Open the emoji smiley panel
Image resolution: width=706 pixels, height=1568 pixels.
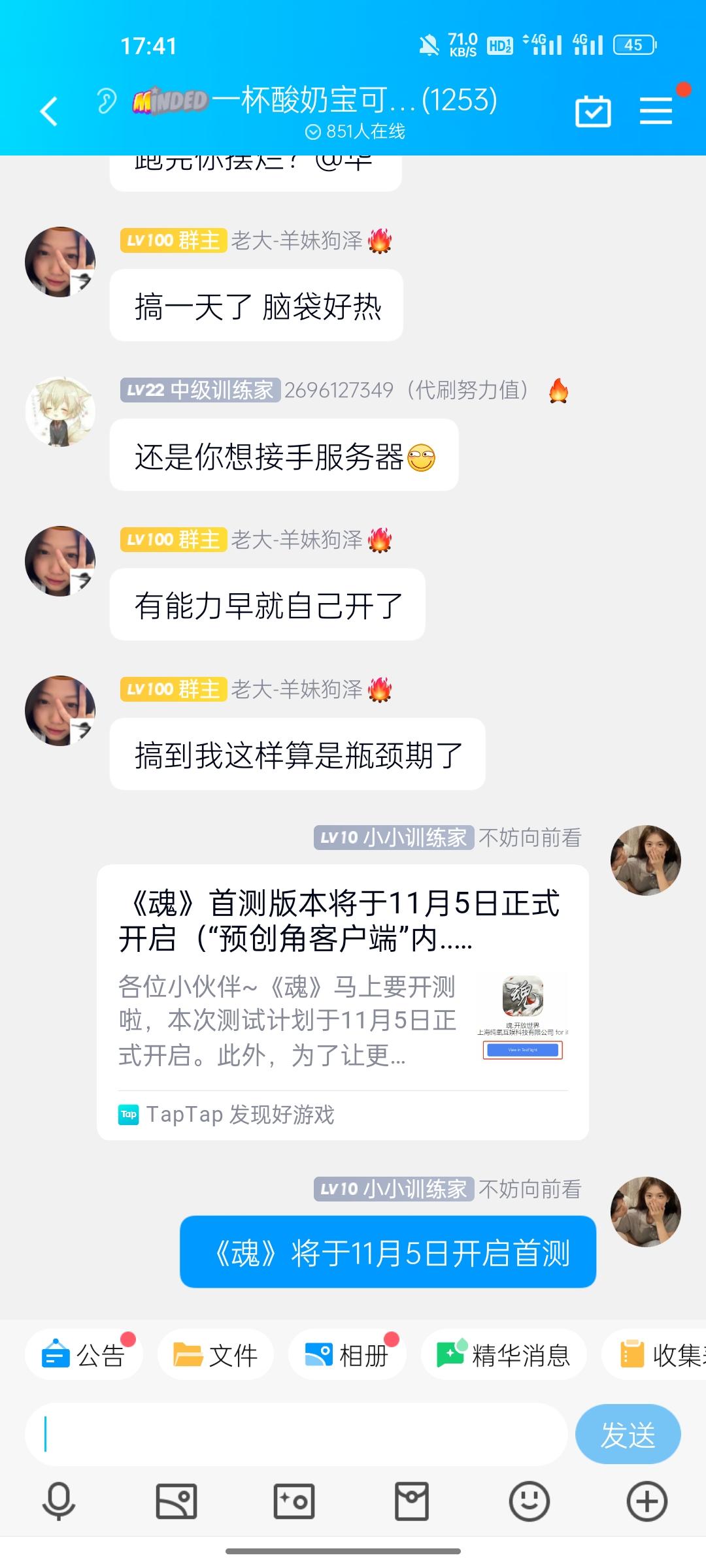[529, 1501]
